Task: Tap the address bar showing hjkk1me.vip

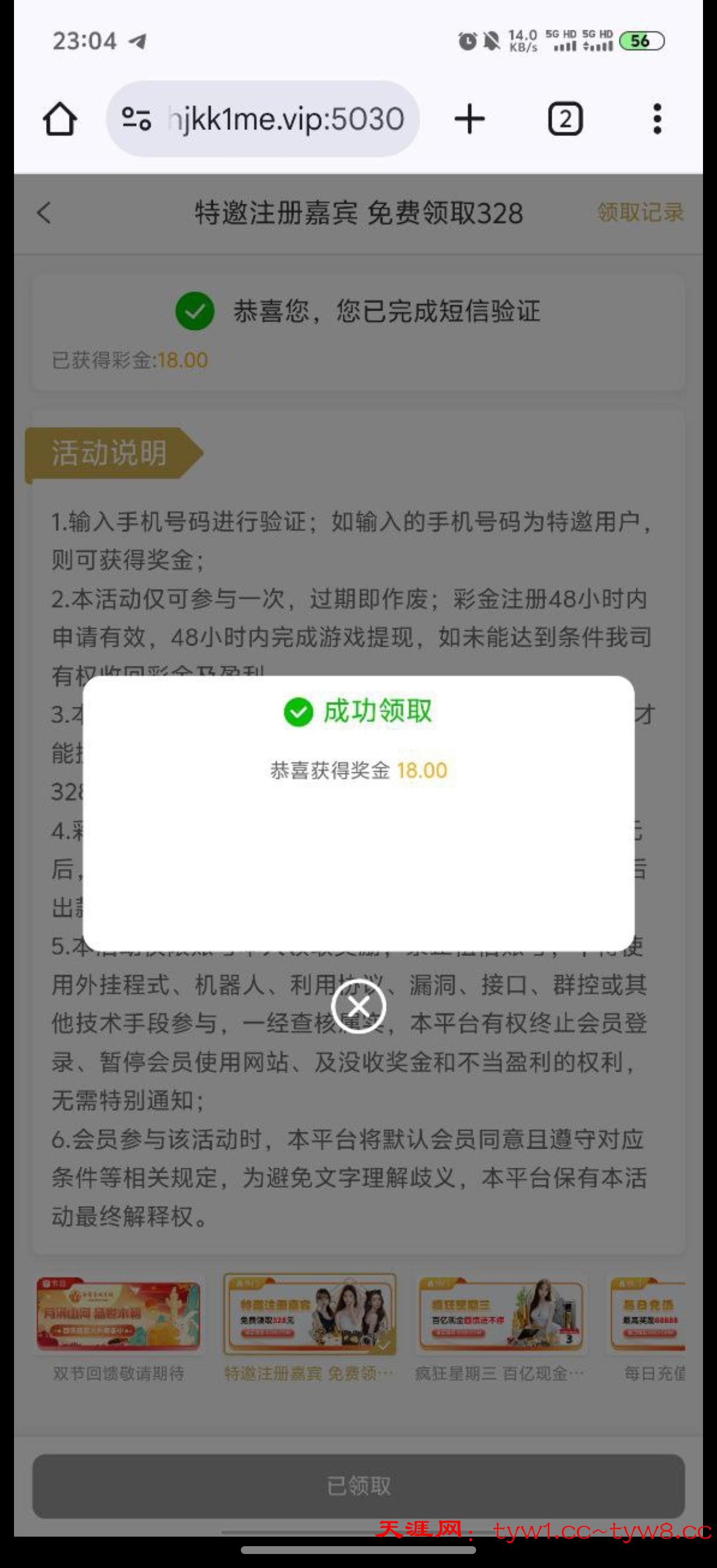Action: tap(285, 119)
